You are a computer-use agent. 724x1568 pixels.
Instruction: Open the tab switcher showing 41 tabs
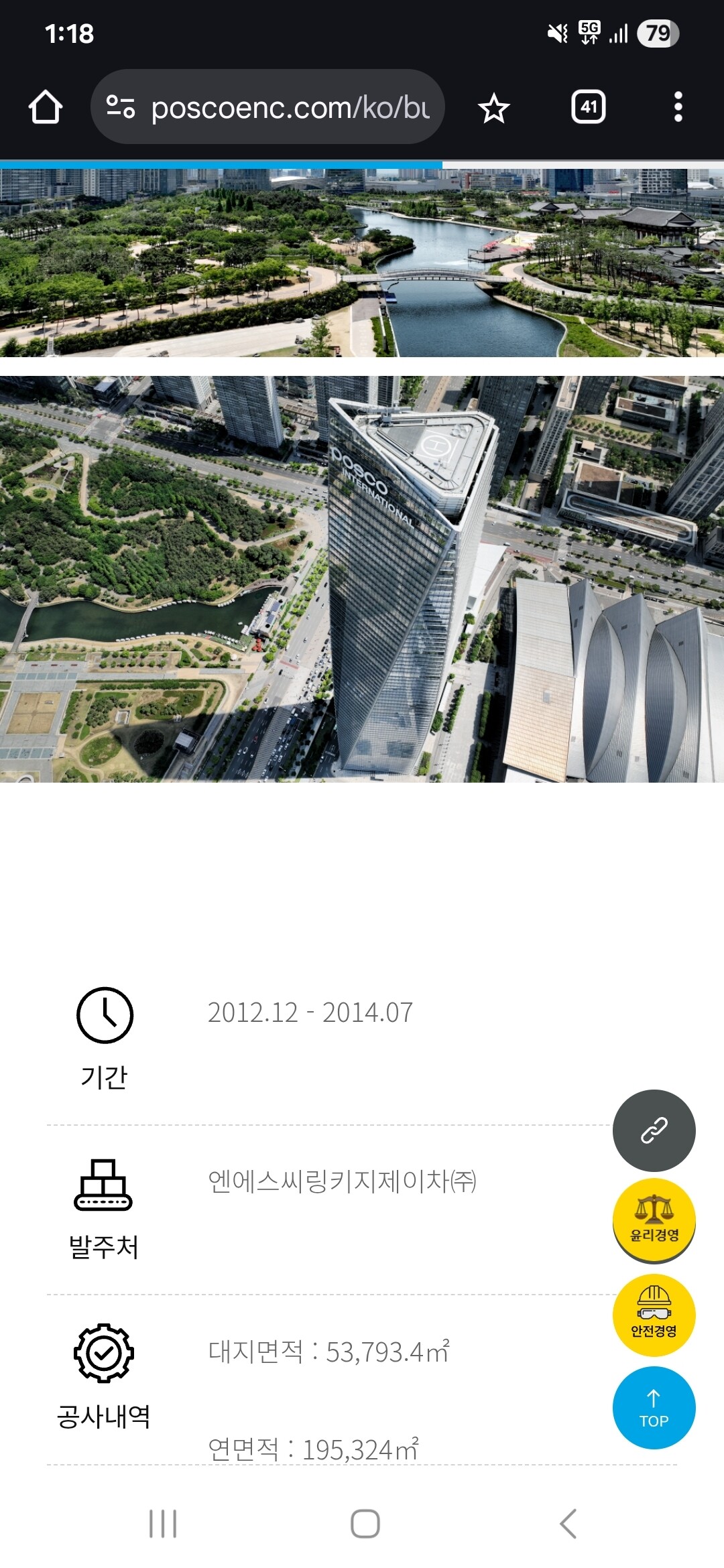588,107
